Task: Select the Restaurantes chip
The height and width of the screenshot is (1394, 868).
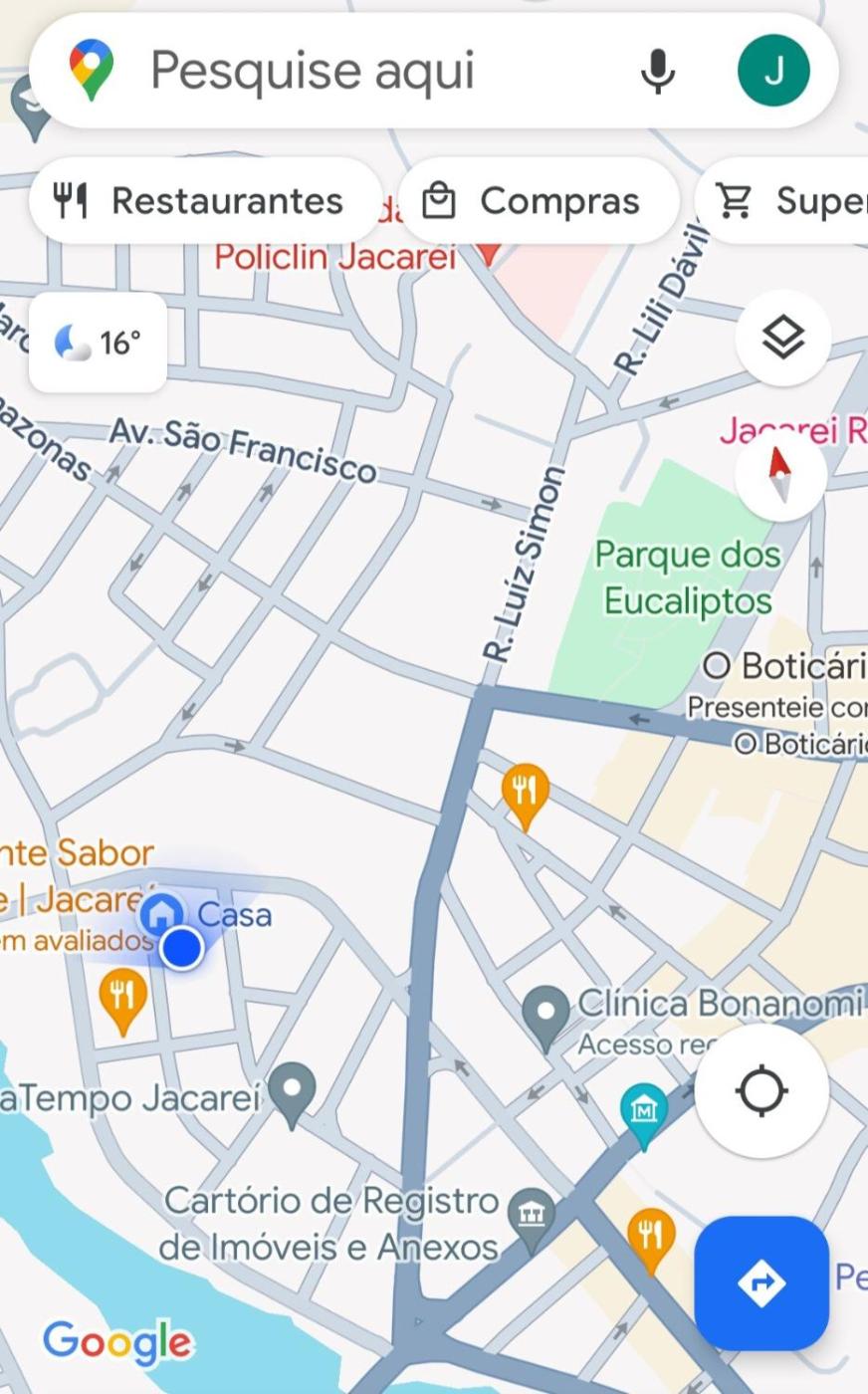Action: click(205, 201)
